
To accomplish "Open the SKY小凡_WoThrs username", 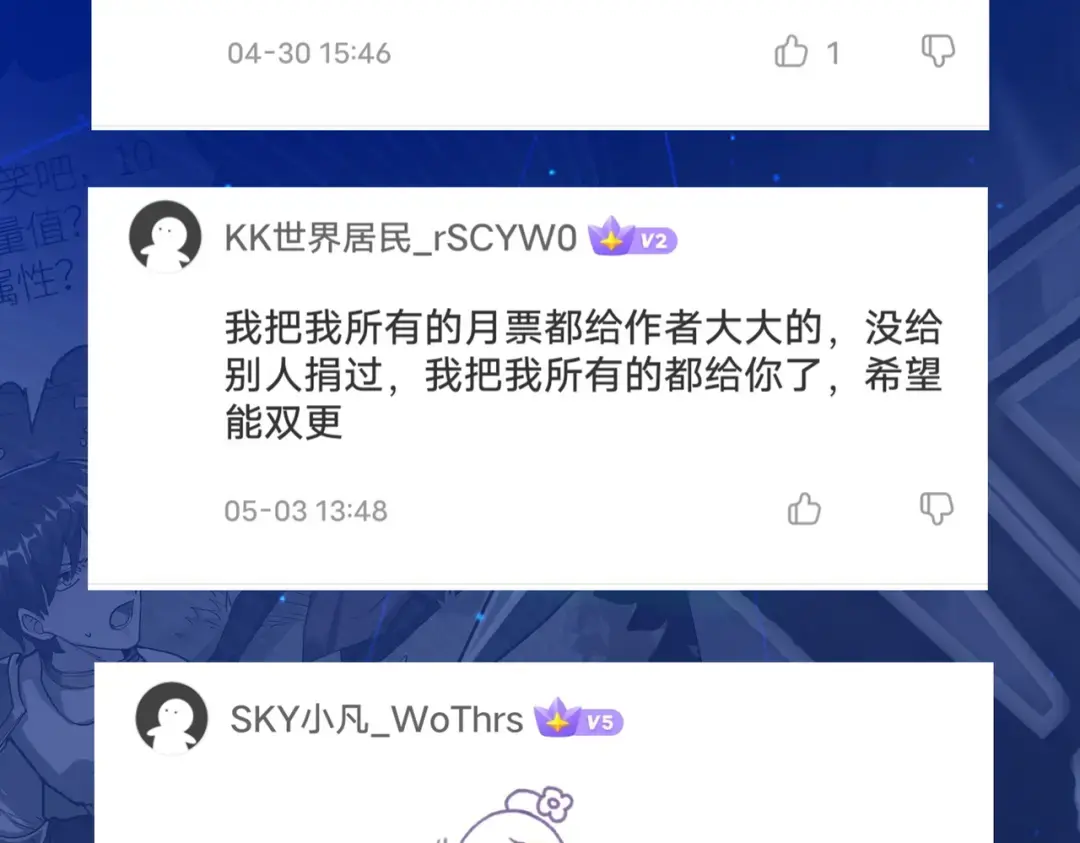I will 377,720.
